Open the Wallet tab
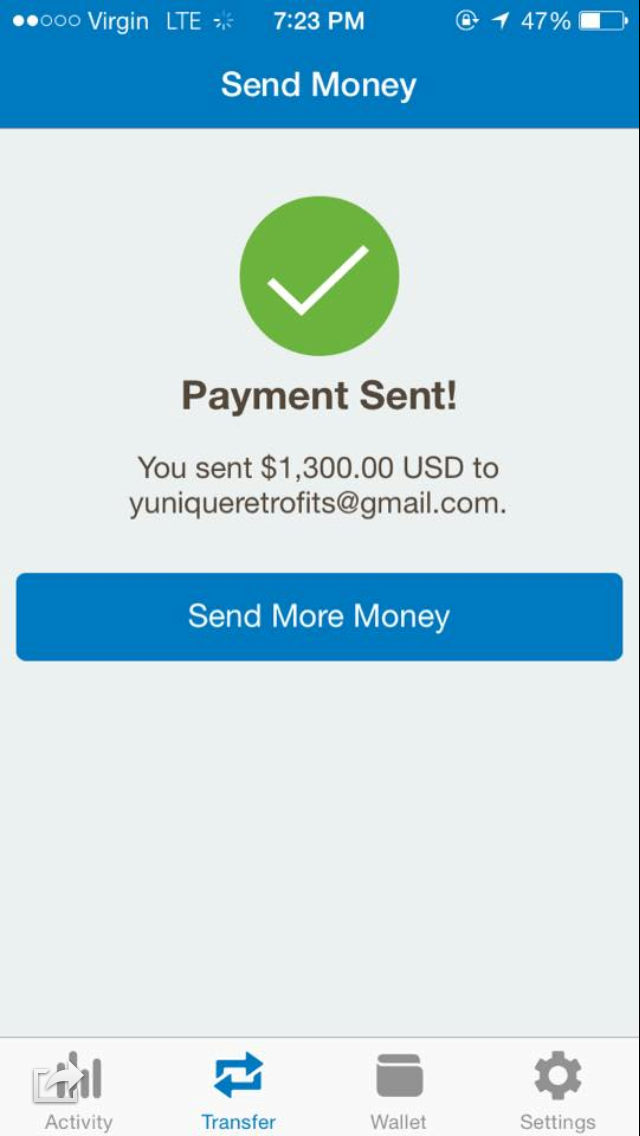The width and height of the screenshot is (640, 1136). (398, 1090)
